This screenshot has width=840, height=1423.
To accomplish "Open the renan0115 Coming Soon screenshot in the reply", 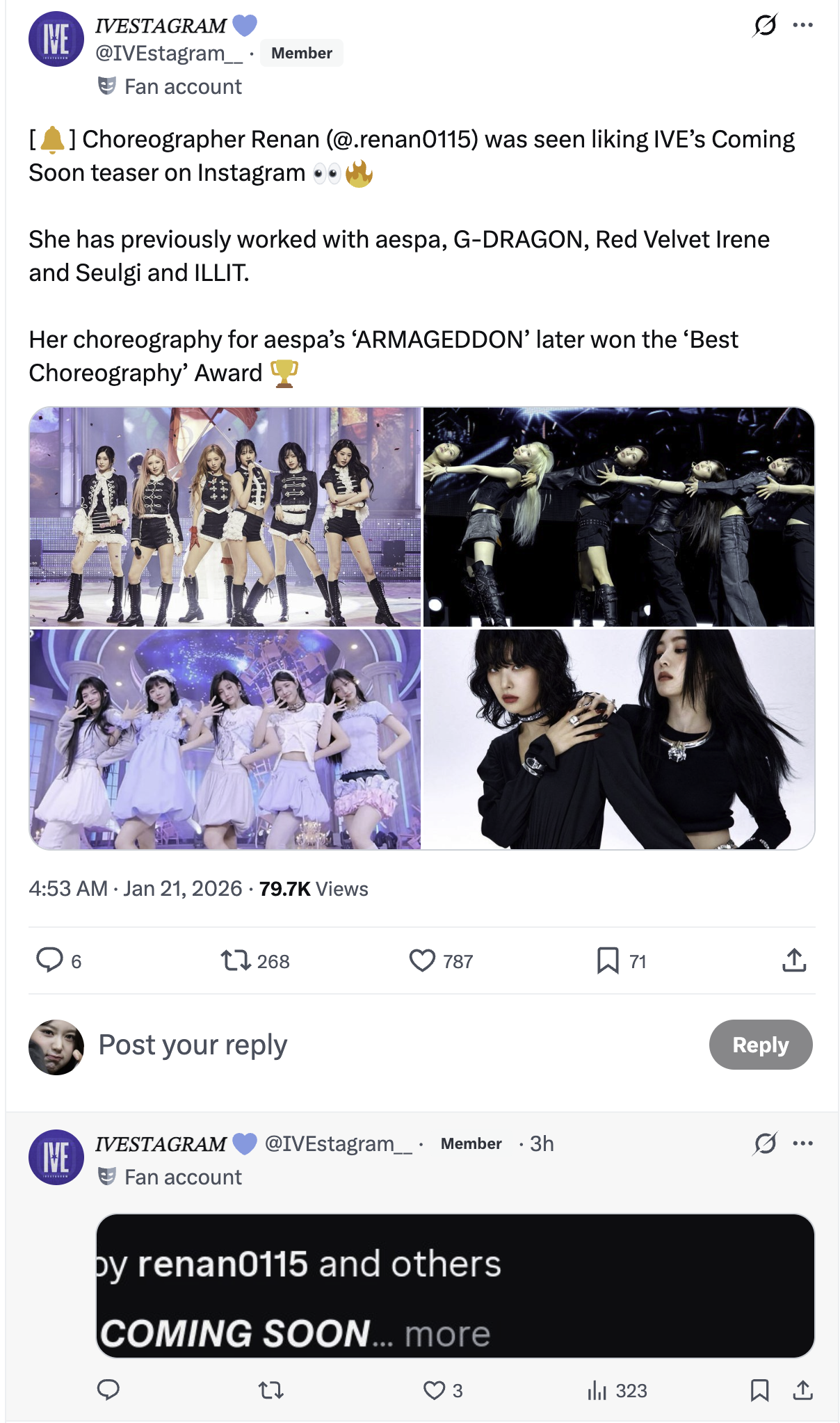I will tap(455, 1285).
